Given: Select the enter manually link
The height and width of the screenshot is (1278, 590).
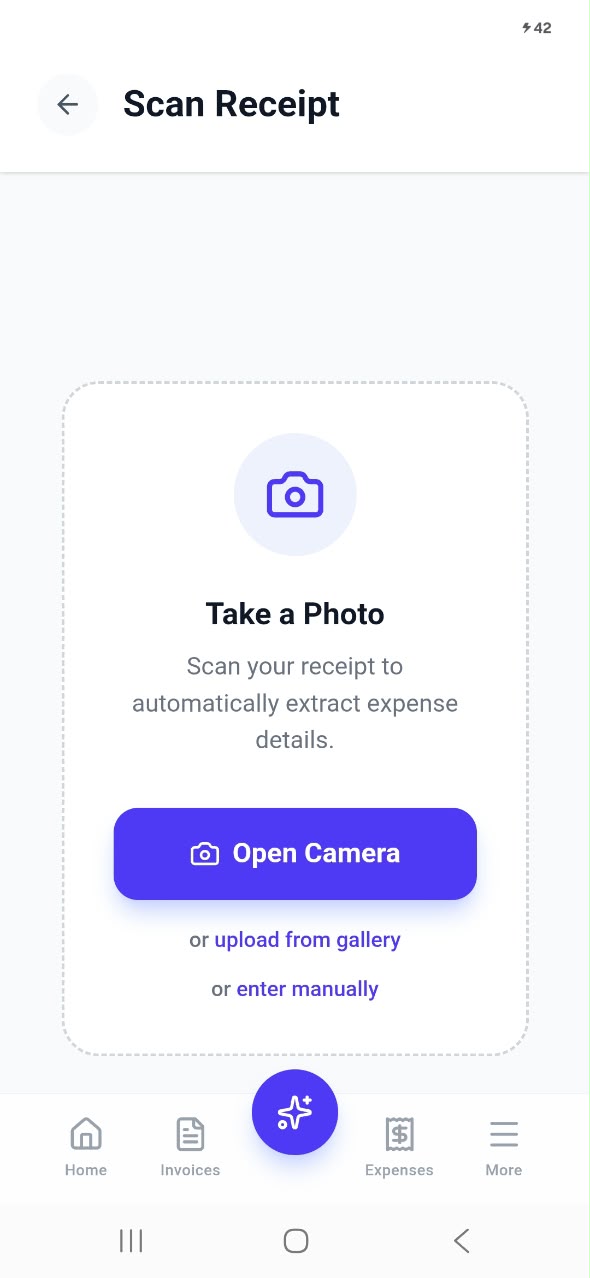Looking at the screenshot, I should (307, 989).
